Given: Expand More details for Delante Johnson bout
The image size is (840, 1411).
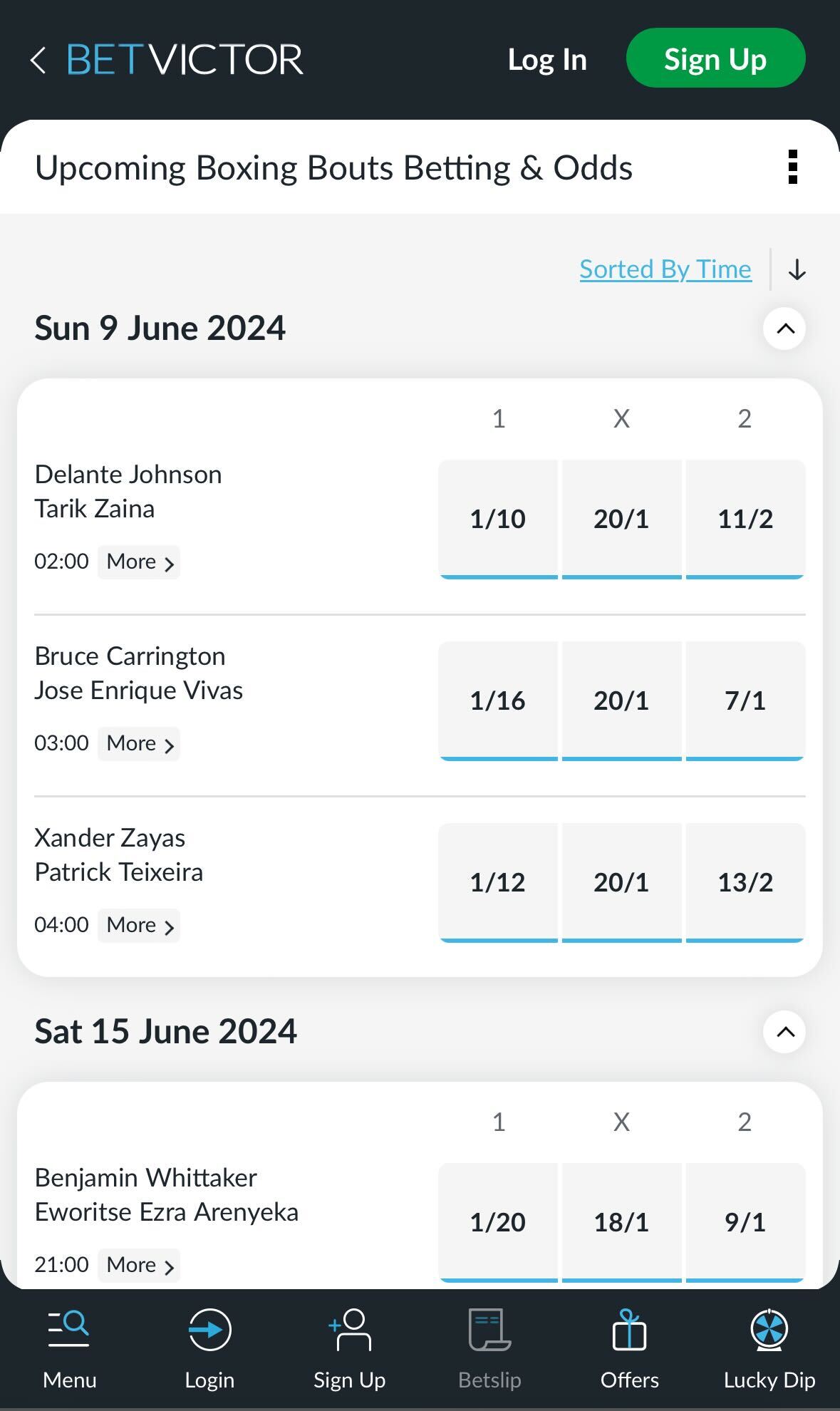Looking at the screenshot, I should 138,562.
